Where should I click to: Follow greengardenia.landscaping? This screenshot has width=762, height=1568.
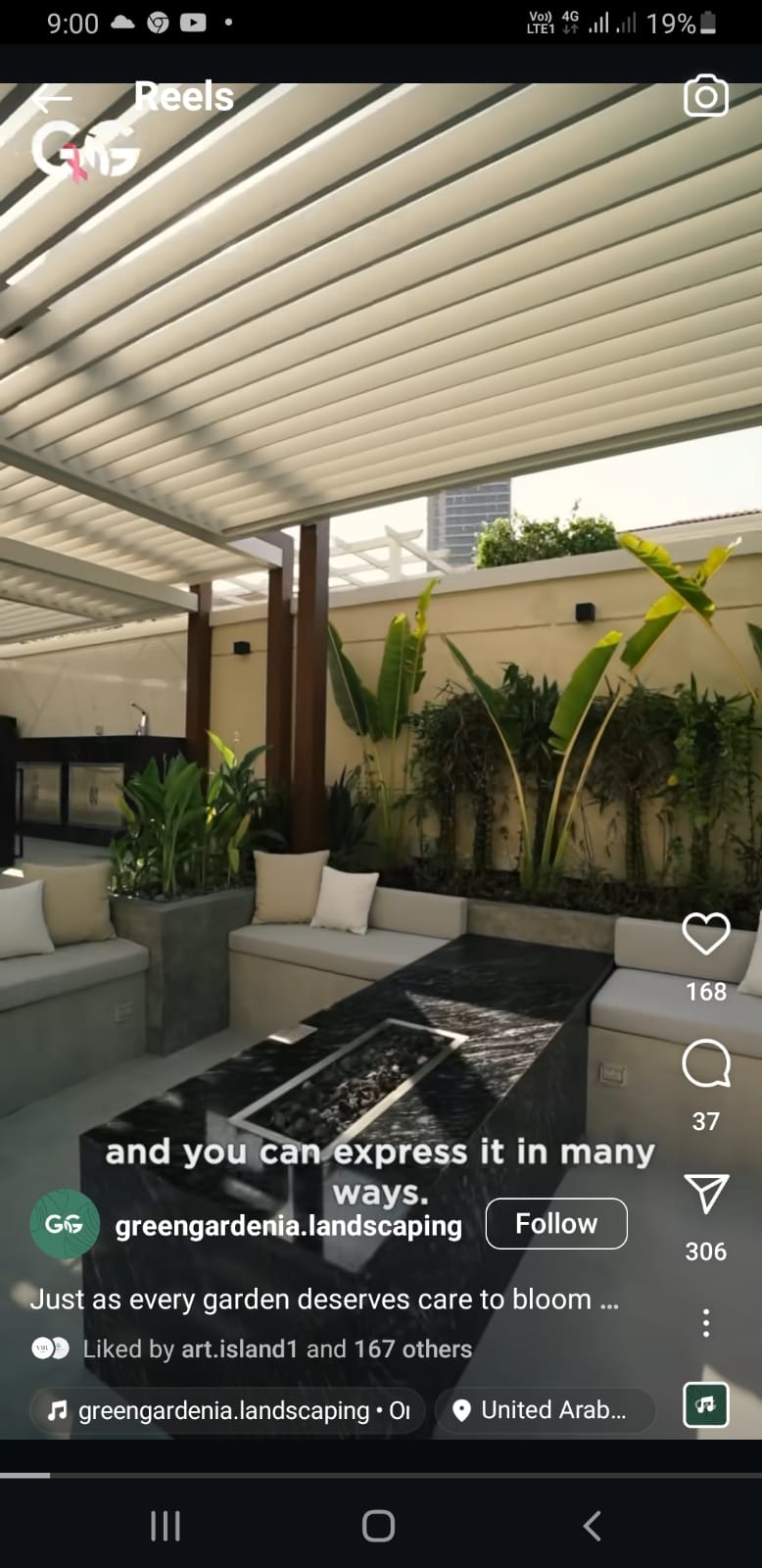pyautogui.click(x=555, y=1223)
